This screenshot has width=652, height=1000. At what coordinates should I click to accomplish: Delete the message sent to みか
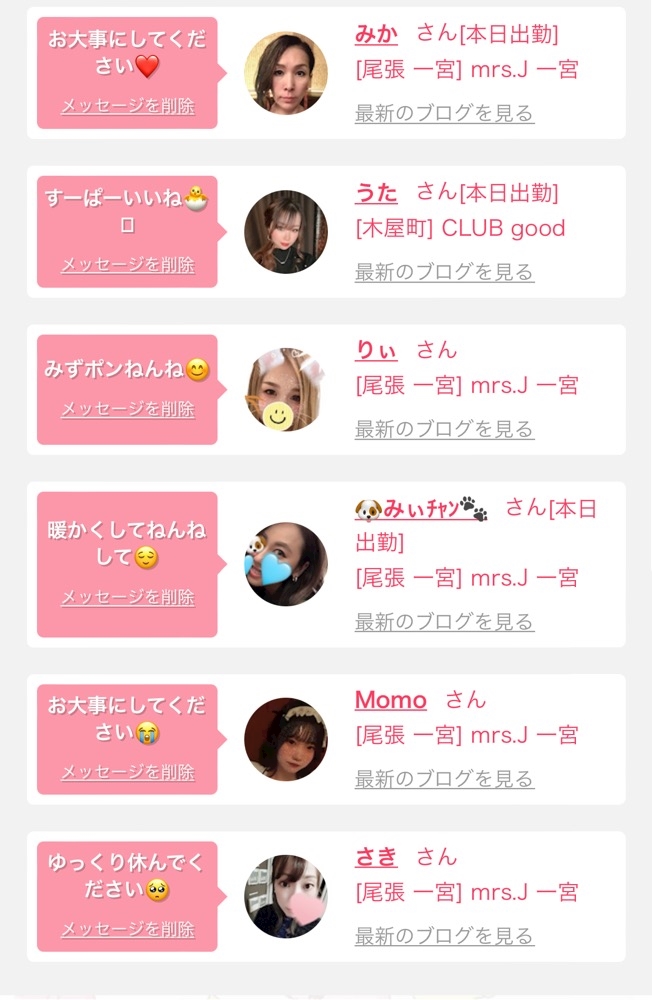[128, 105]
